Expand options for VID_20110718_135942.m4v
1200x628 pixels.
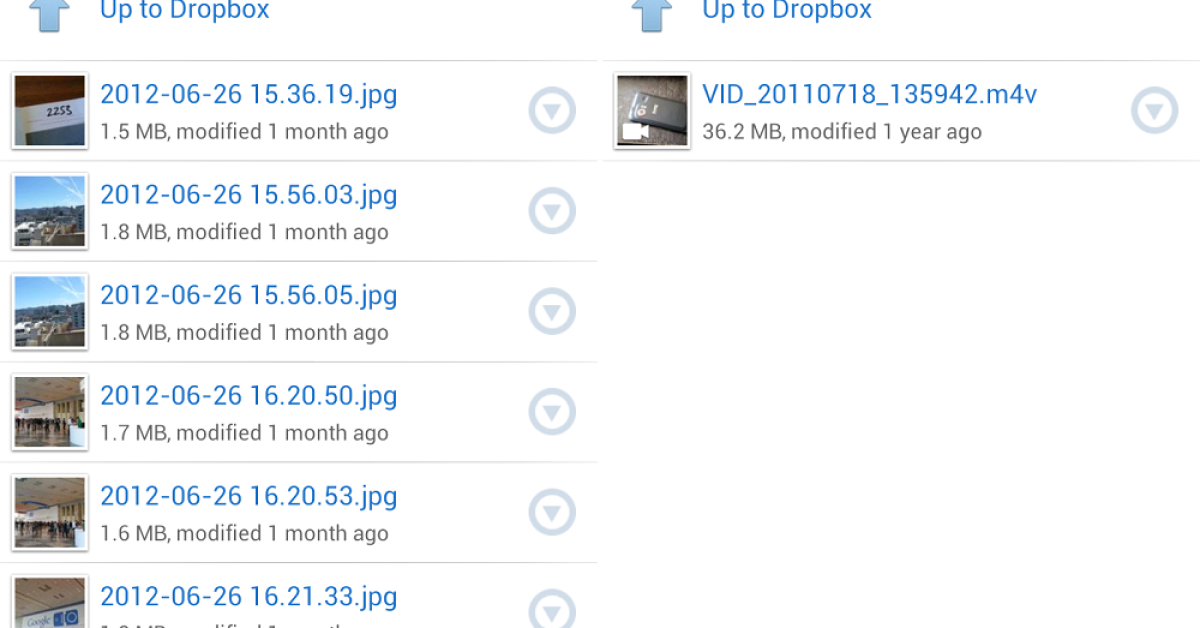(1154, 111)
